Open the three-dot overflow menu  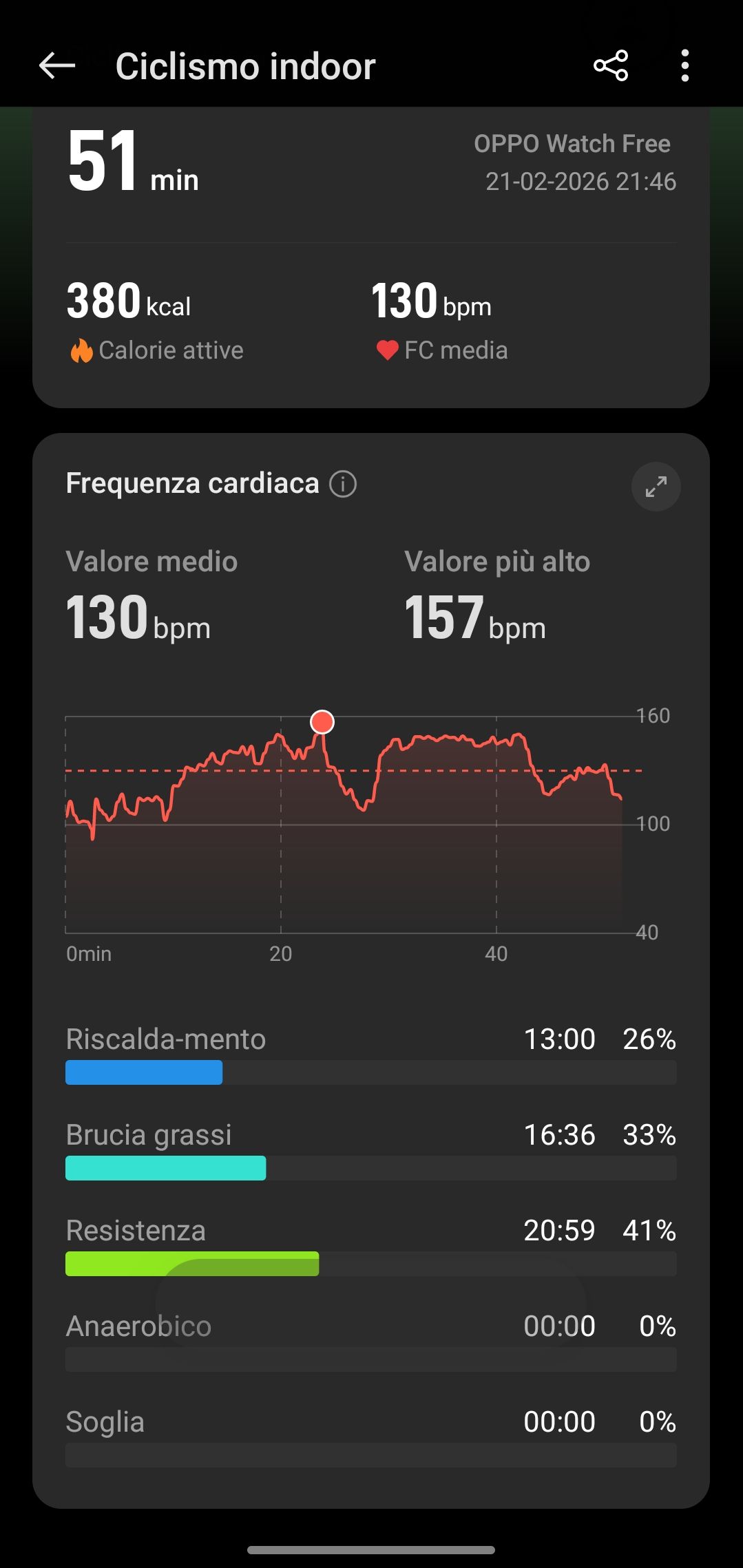[684, 66]
